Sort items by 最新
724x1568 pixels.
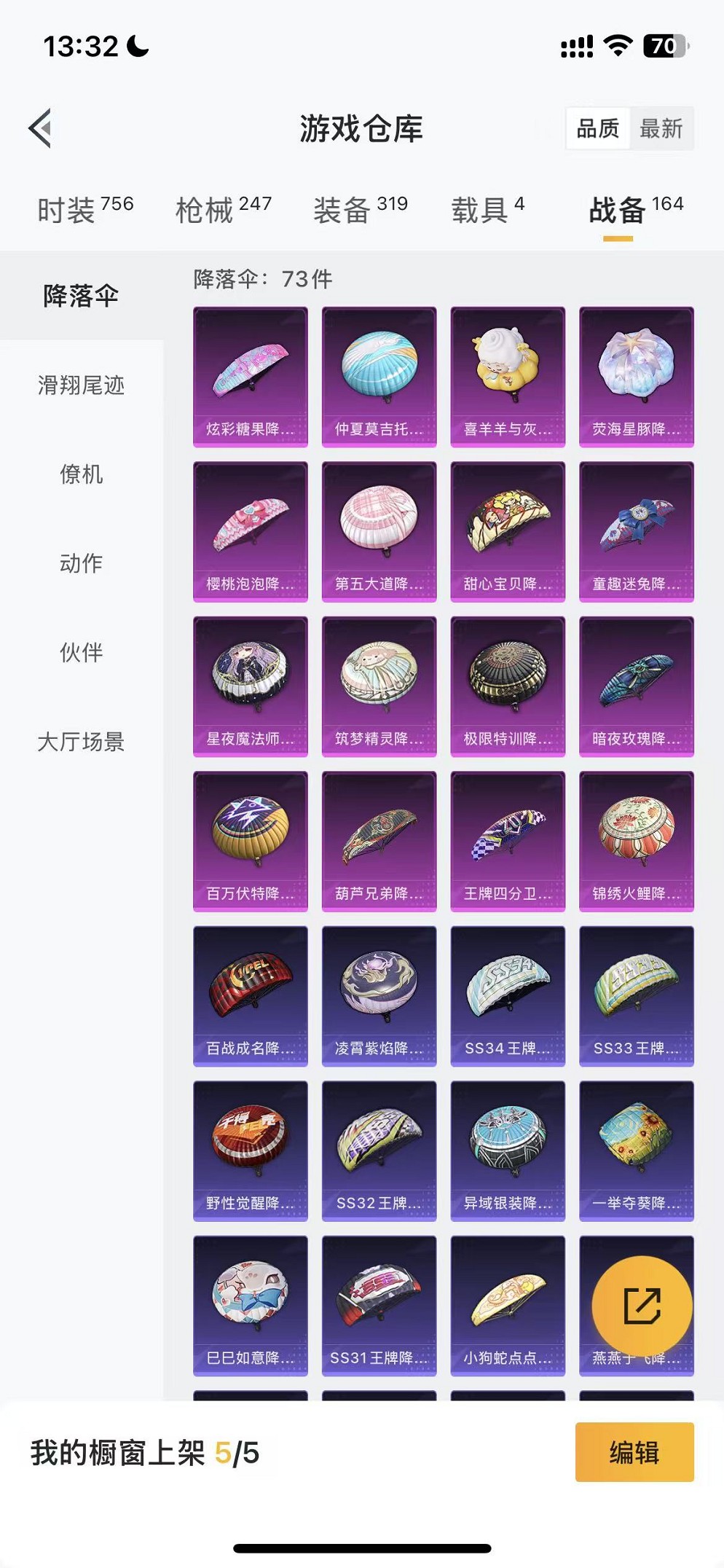[x=661, y=129]
